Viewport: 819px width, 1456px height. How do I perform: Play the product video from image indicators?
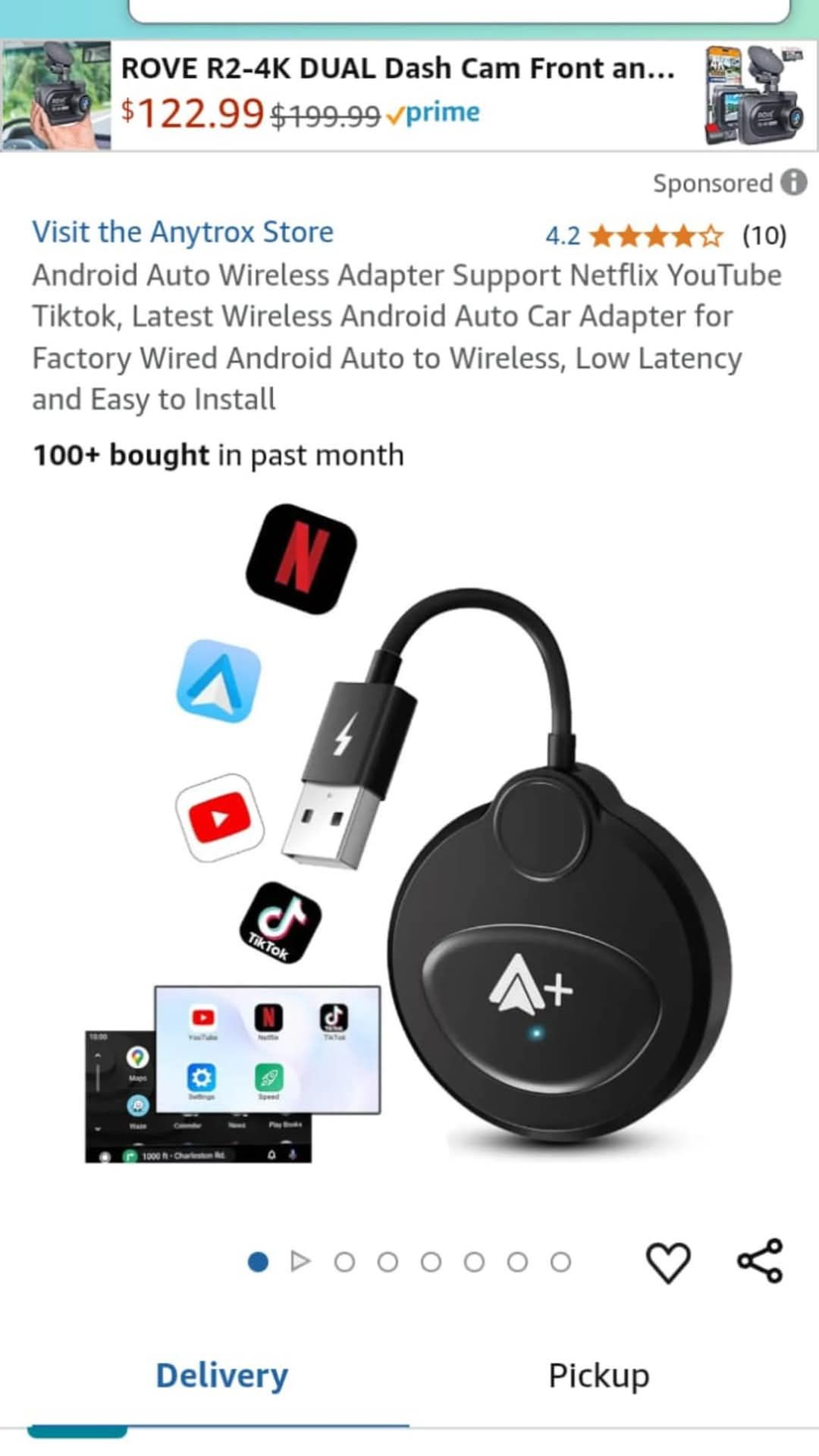click(301, 1261)
